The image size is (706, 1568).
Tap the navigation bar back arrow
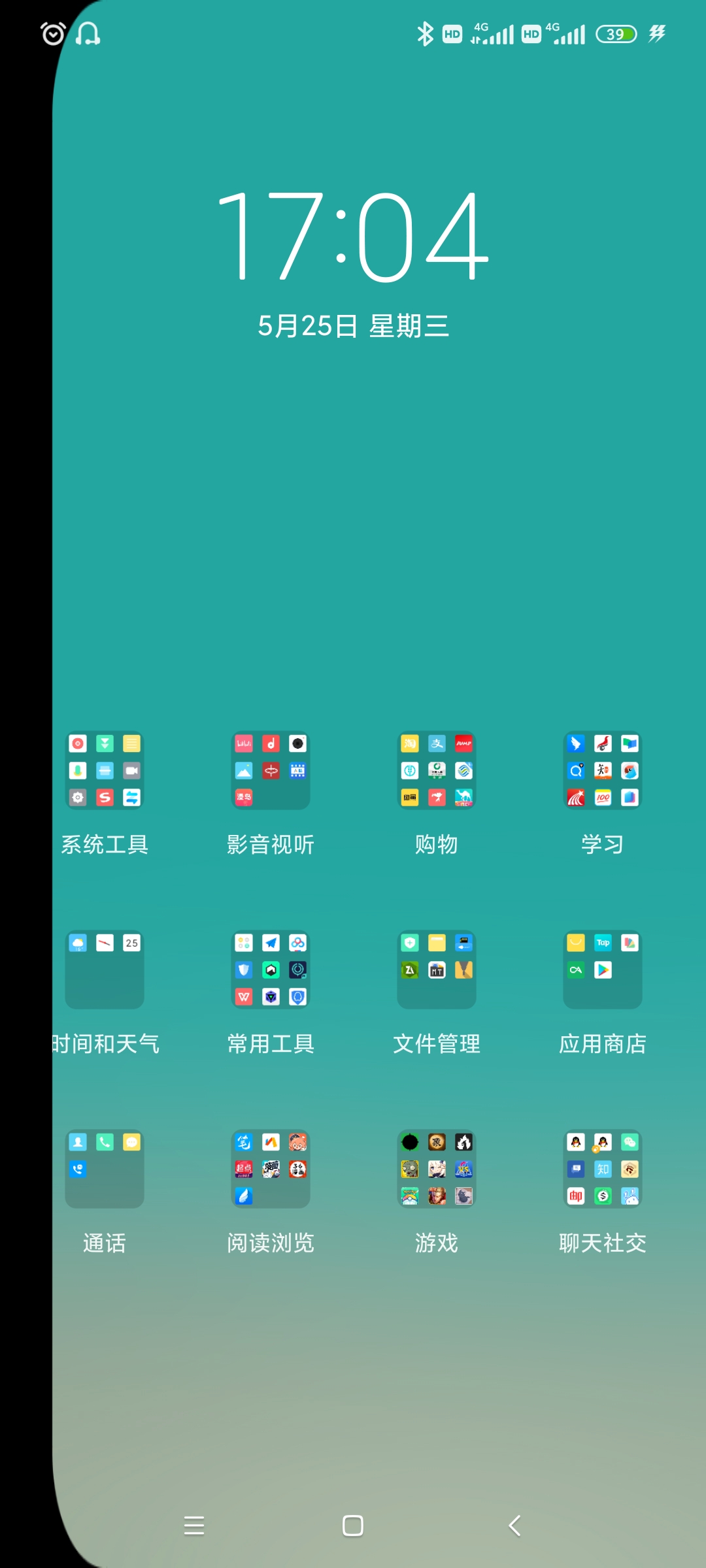click(514, 1526)
